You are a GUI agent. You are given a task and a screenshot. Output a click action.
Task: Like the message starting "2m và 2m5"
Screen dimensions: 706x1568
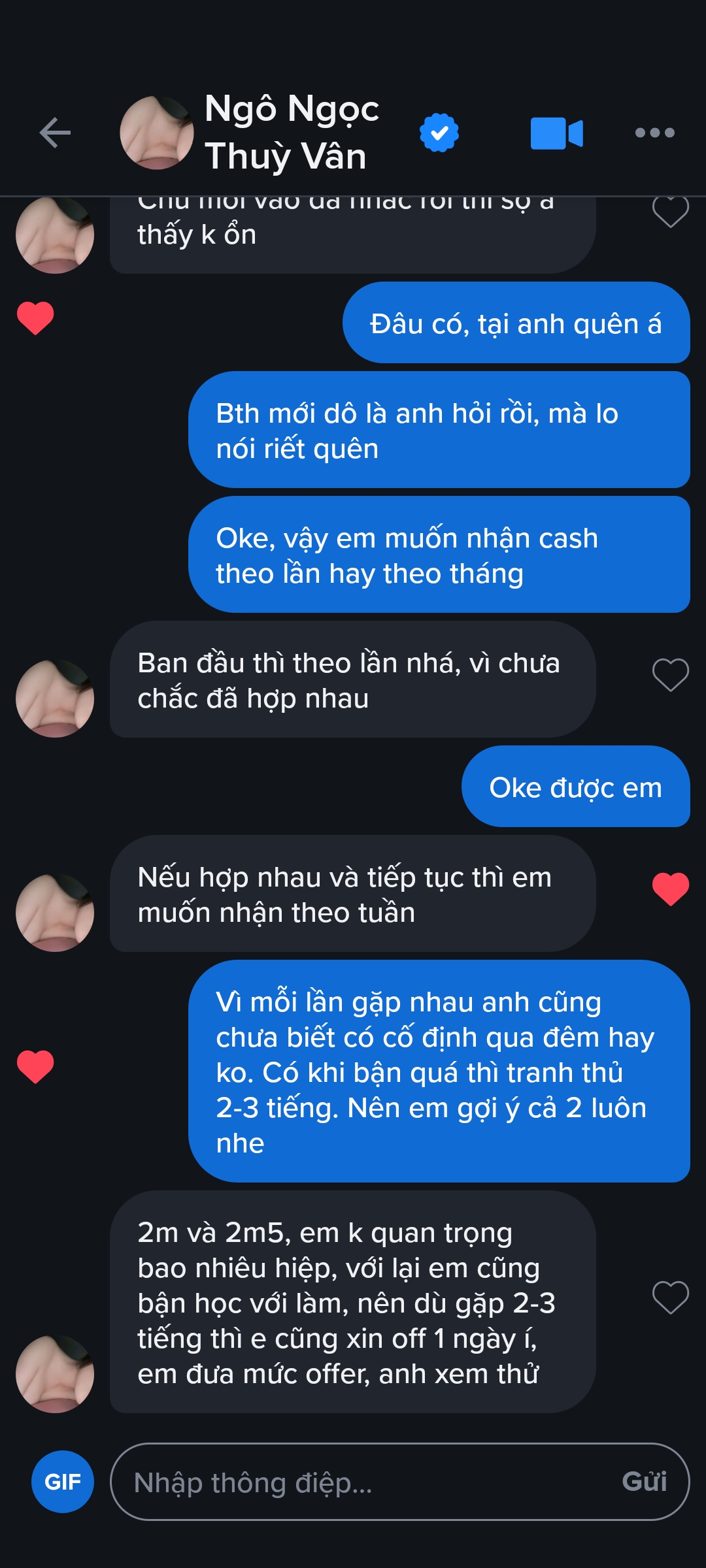click(670, 1297)
